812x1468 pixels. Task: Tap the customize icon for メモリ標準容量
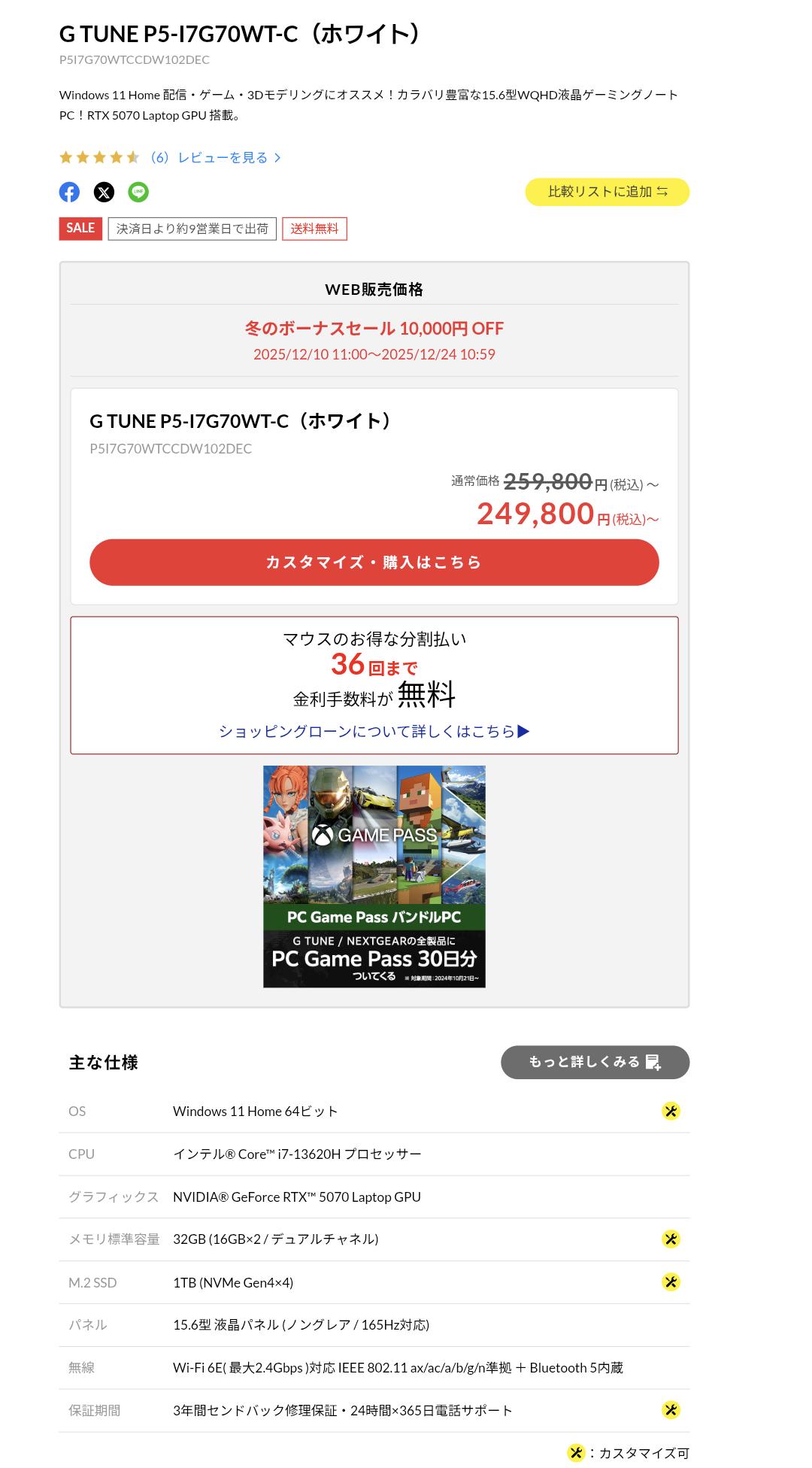point(671,1239)
